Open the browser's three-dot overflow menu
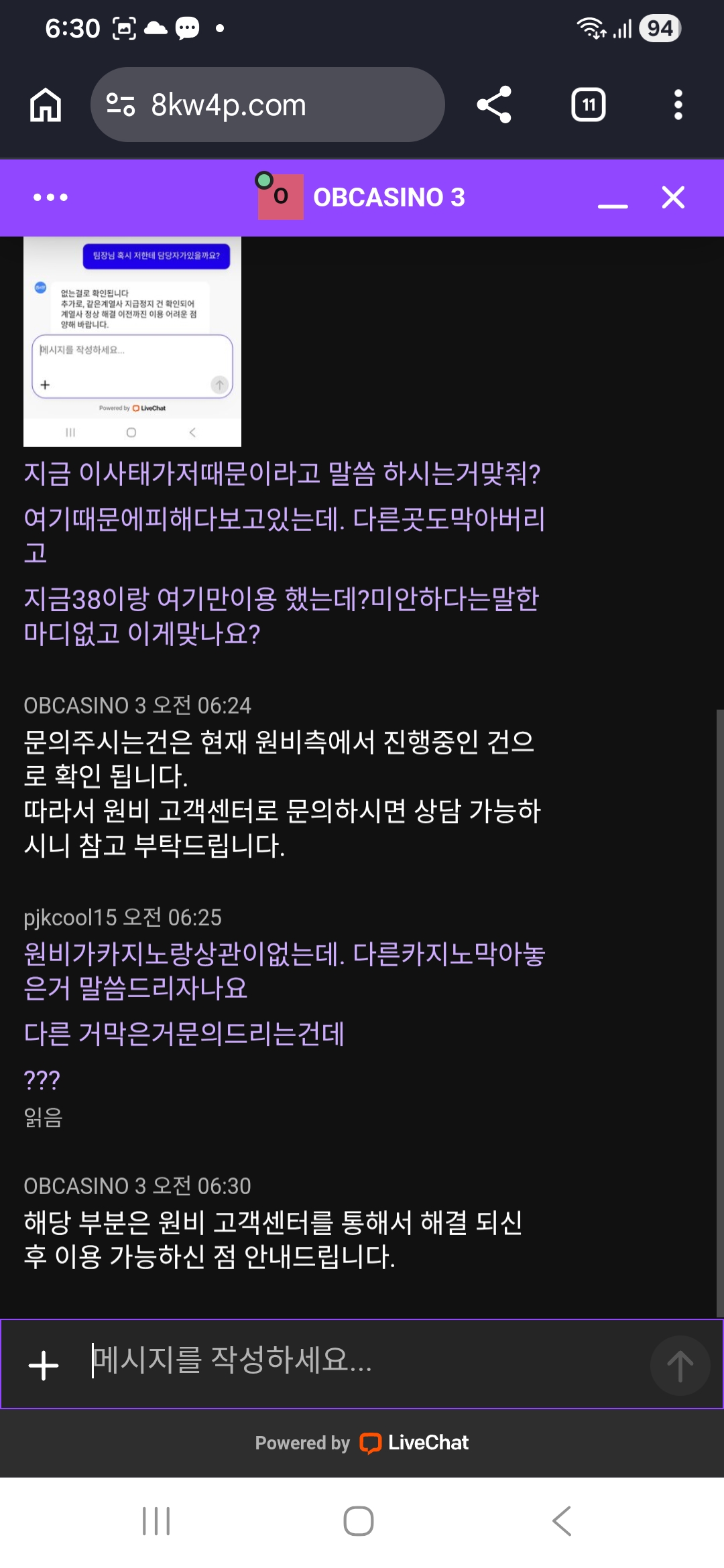The height and width of the screenshot is (1568, 724). click(678, 105)
